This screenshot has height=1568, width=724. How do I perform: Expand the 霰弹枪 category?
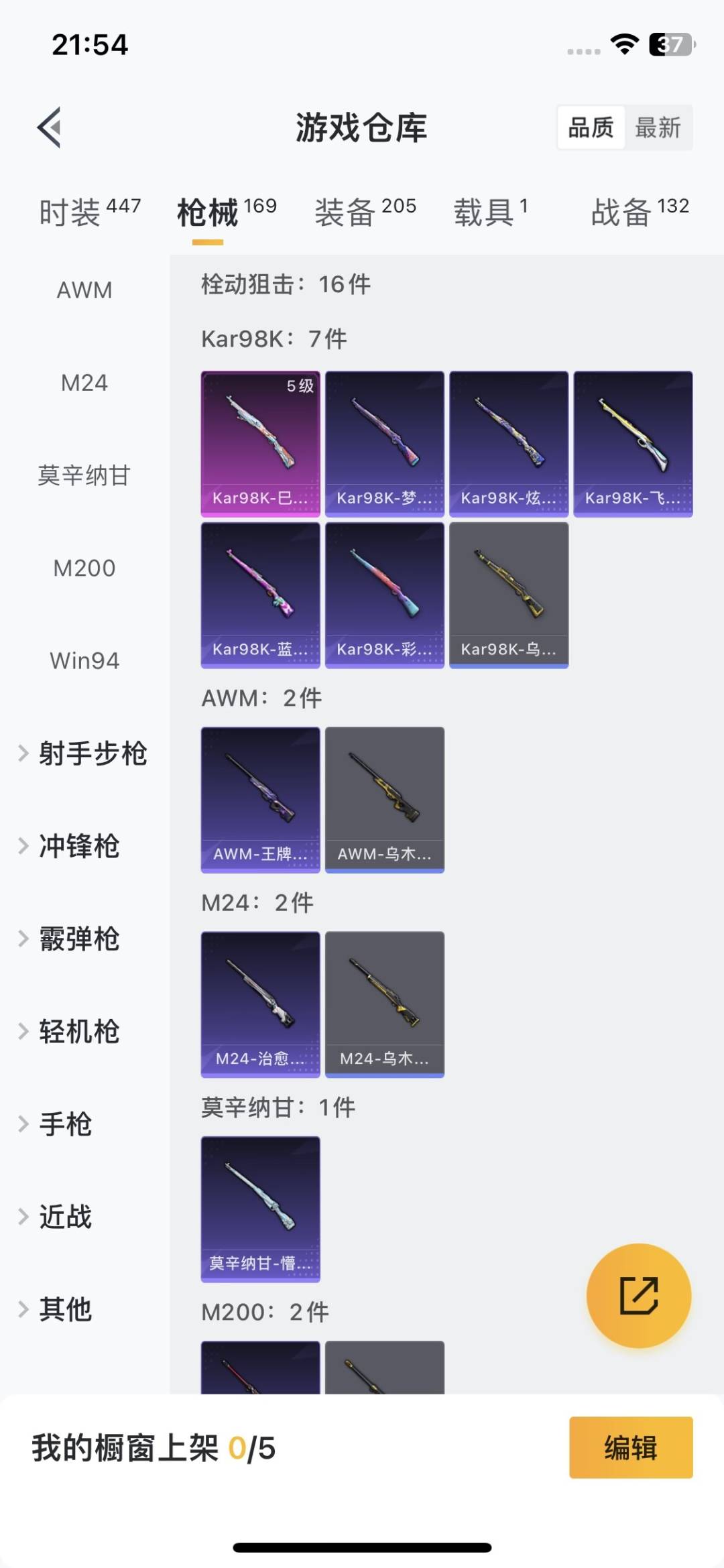[79, 939]
